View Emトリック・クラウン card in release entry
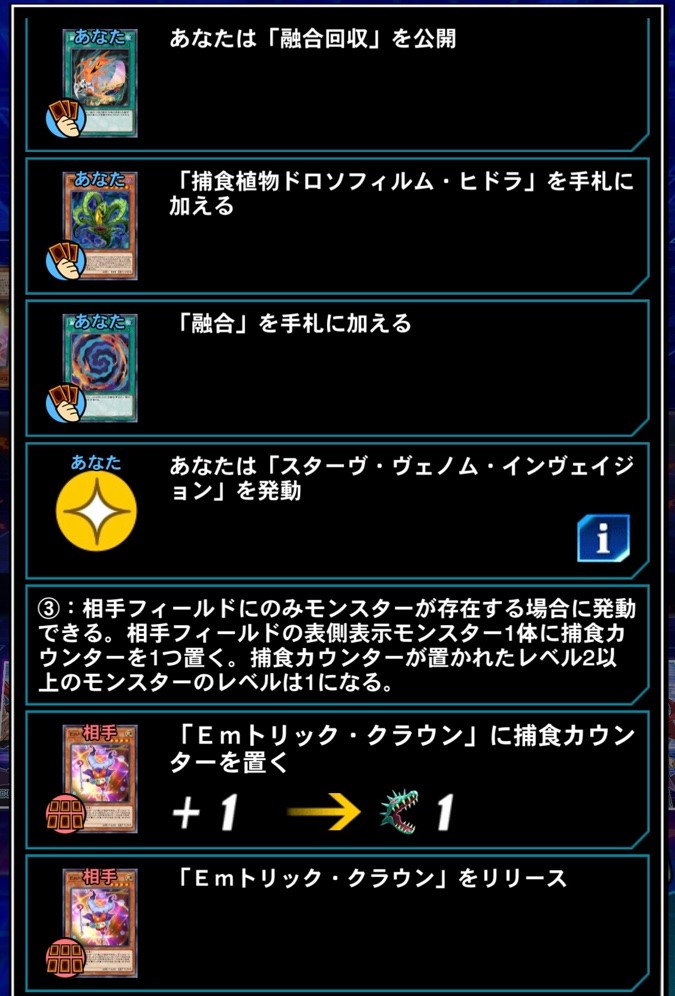Screen dimensions: 675x996 click(x=100, y=922)
